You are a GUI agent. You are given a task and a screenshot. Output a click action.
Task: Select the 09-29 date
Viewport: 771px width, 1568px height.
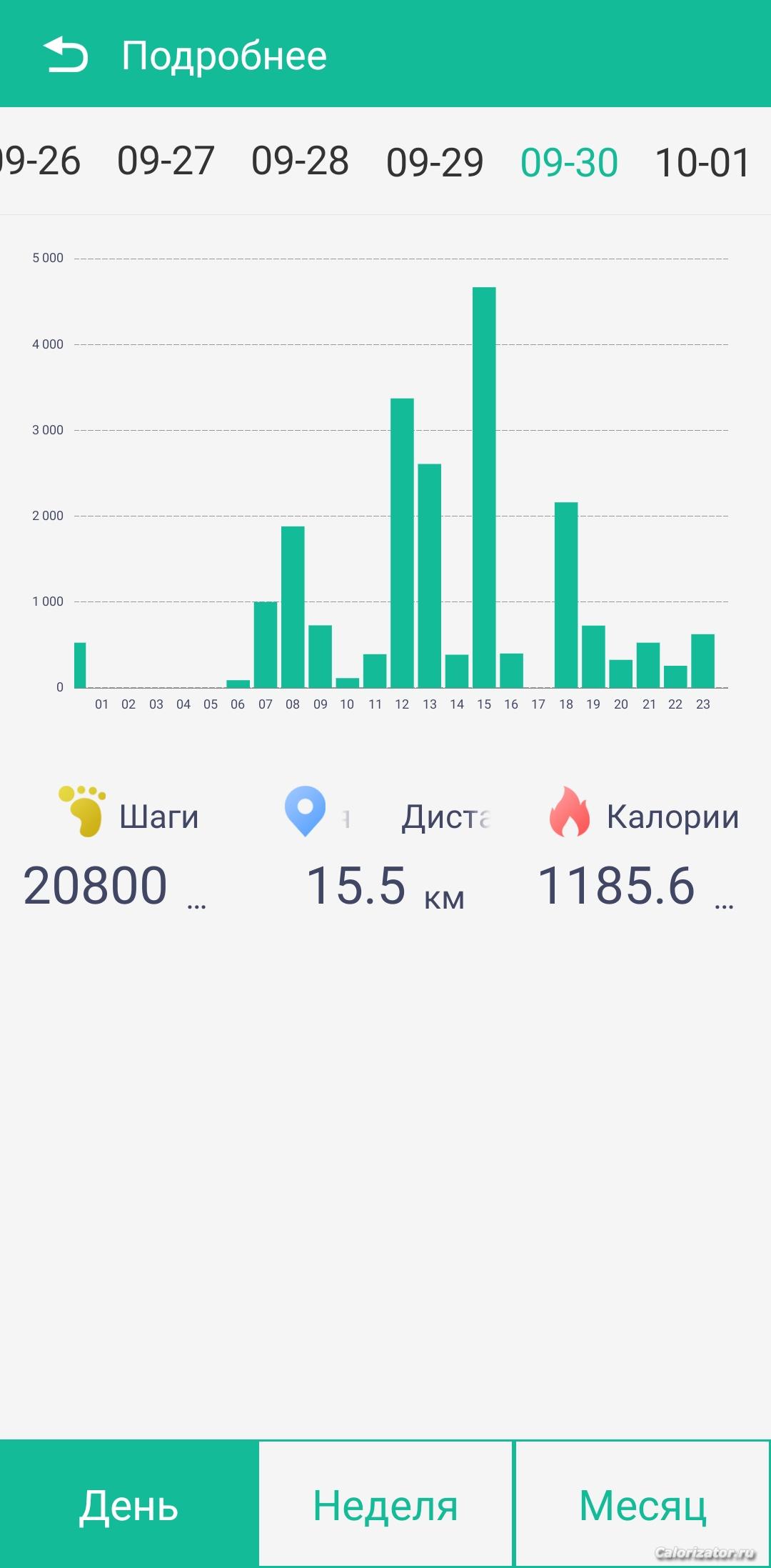[435, 162]
